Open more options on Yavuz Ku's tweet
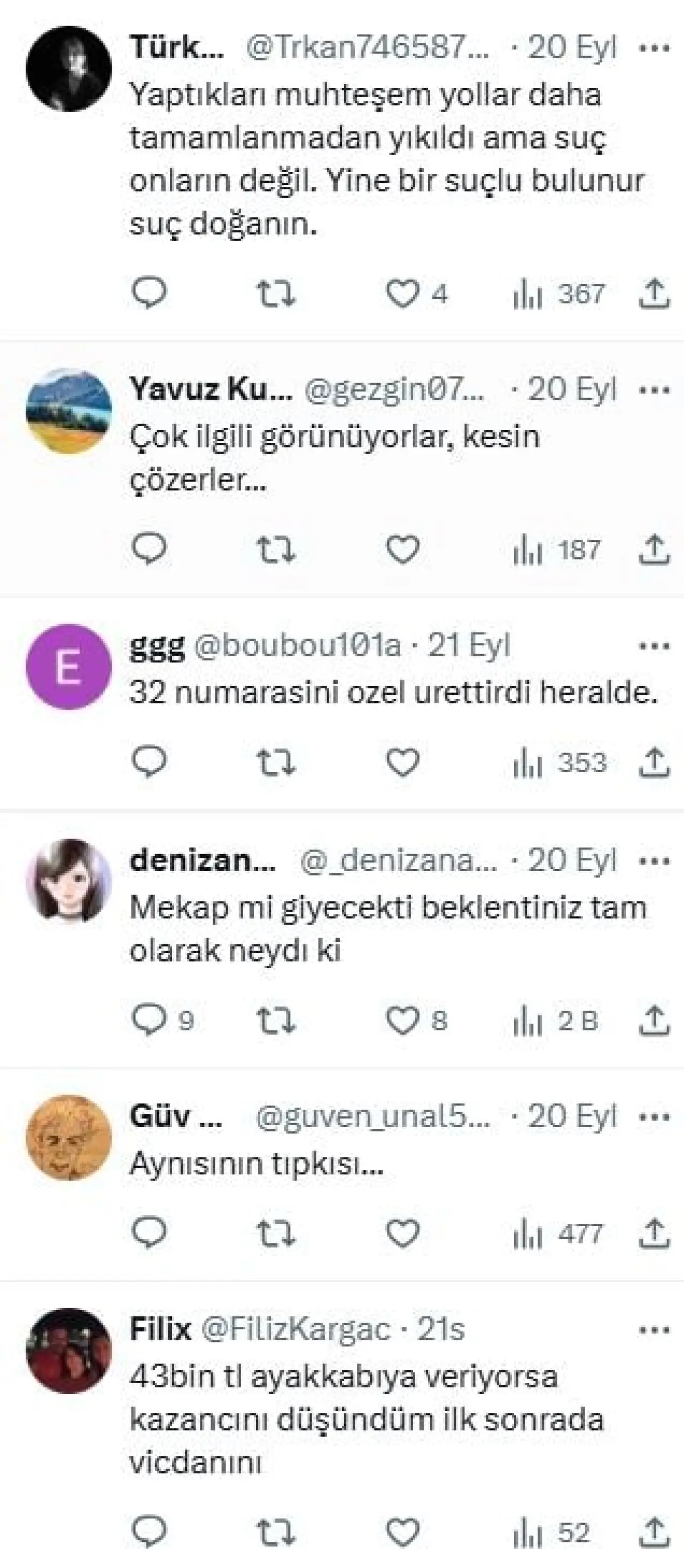 (x=654, y=390)
